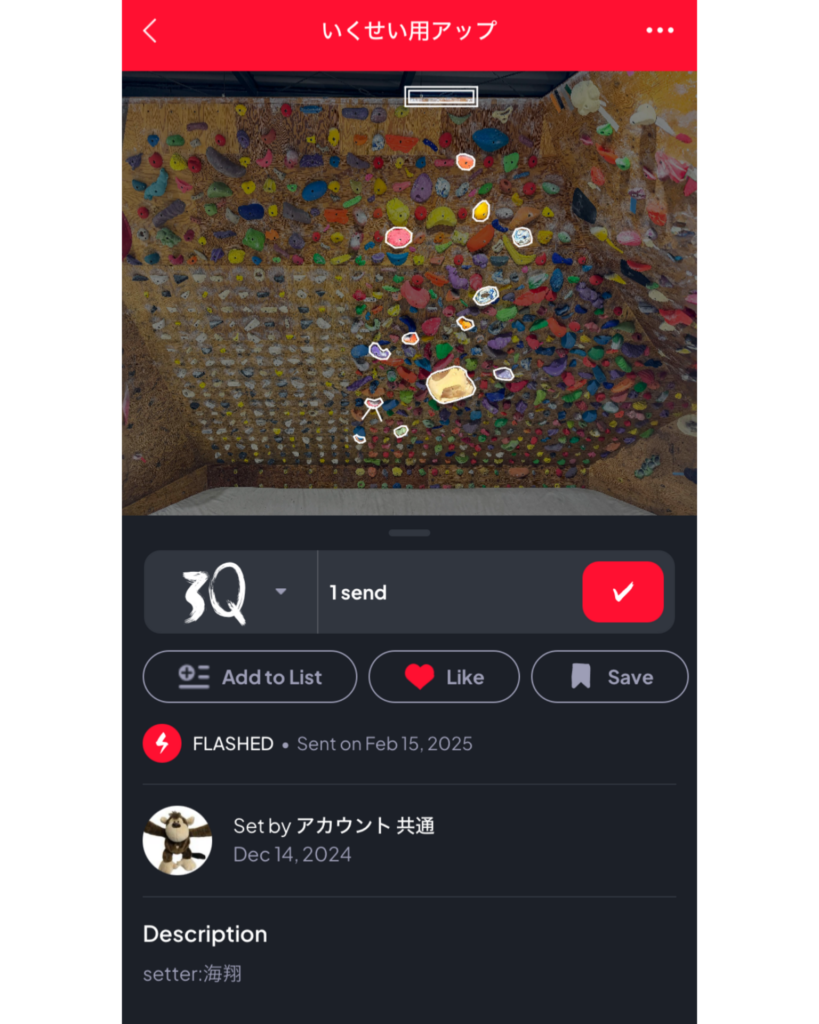819x1024 pixels.
Task: Add this climb to a list
Action: [250, 677]
